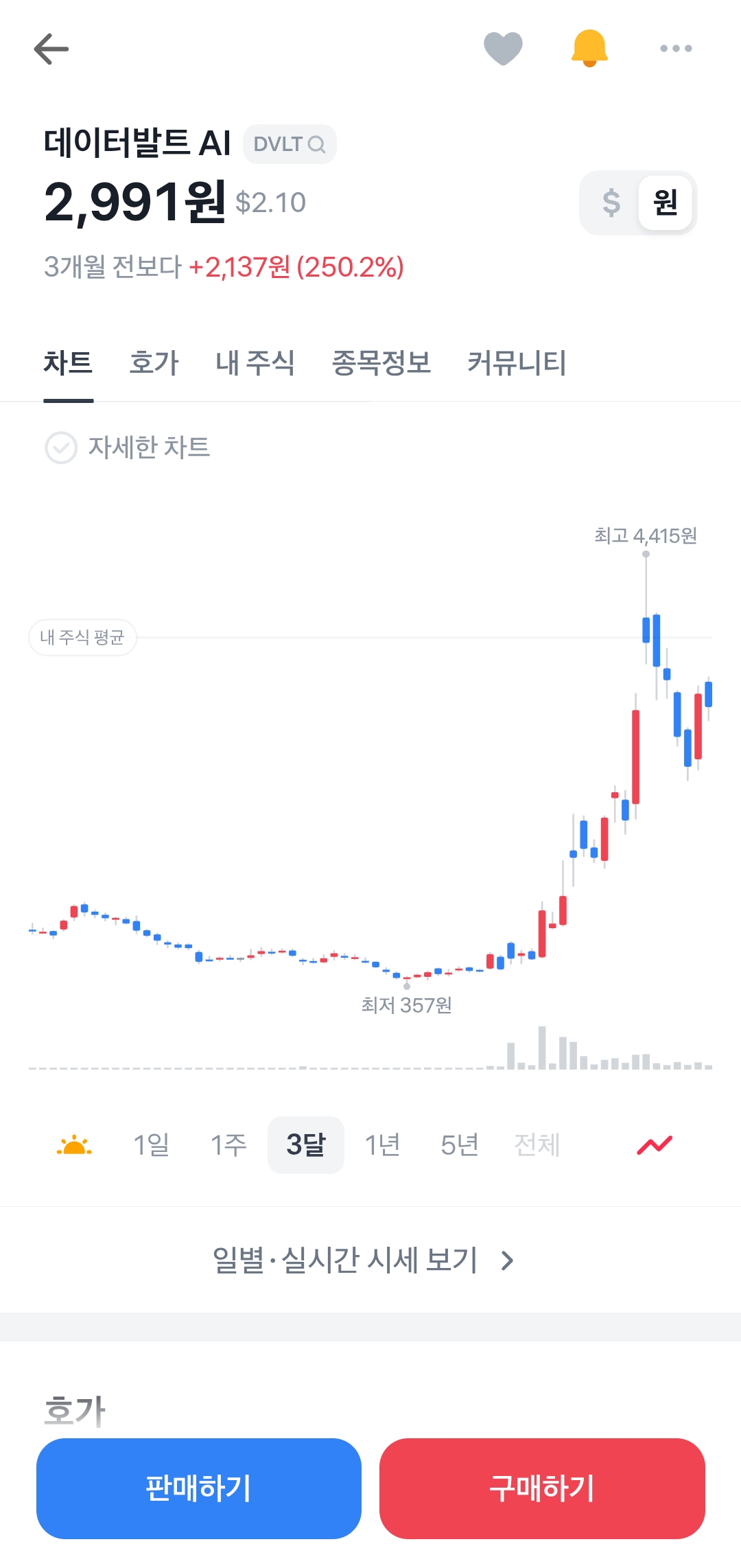View the 종목정보 tab
The height and width of the screenshot is (1568, 741).
pos(381,362)
